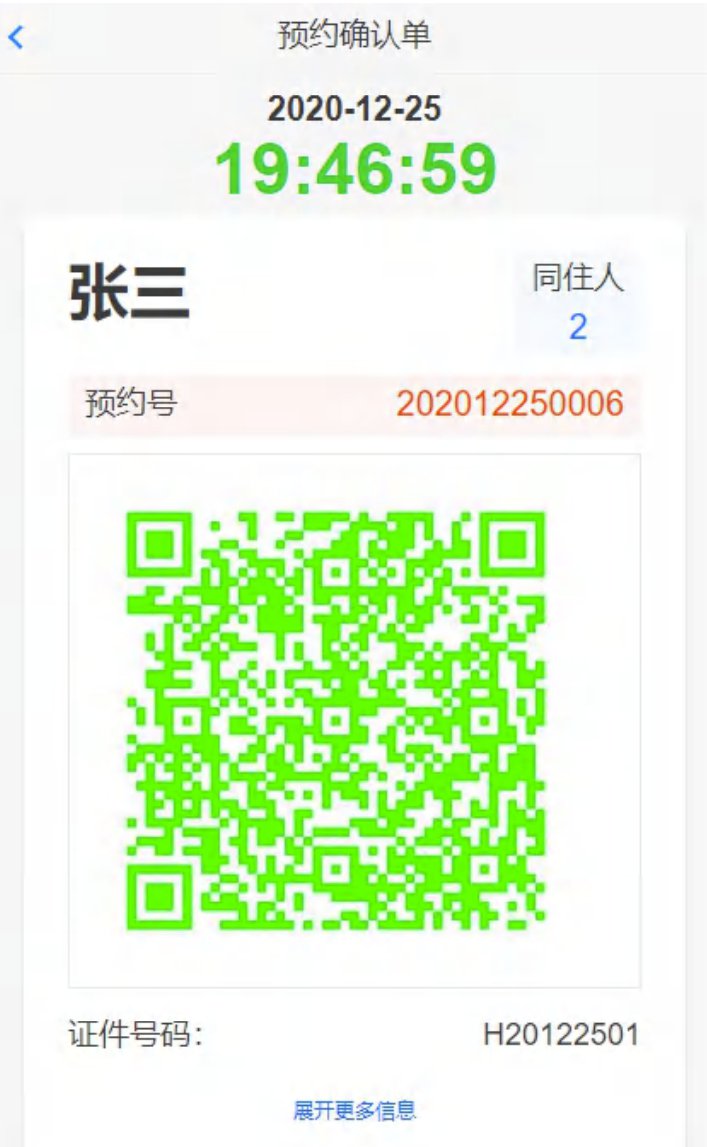Go back using the top-left arrow

point(16,38)
